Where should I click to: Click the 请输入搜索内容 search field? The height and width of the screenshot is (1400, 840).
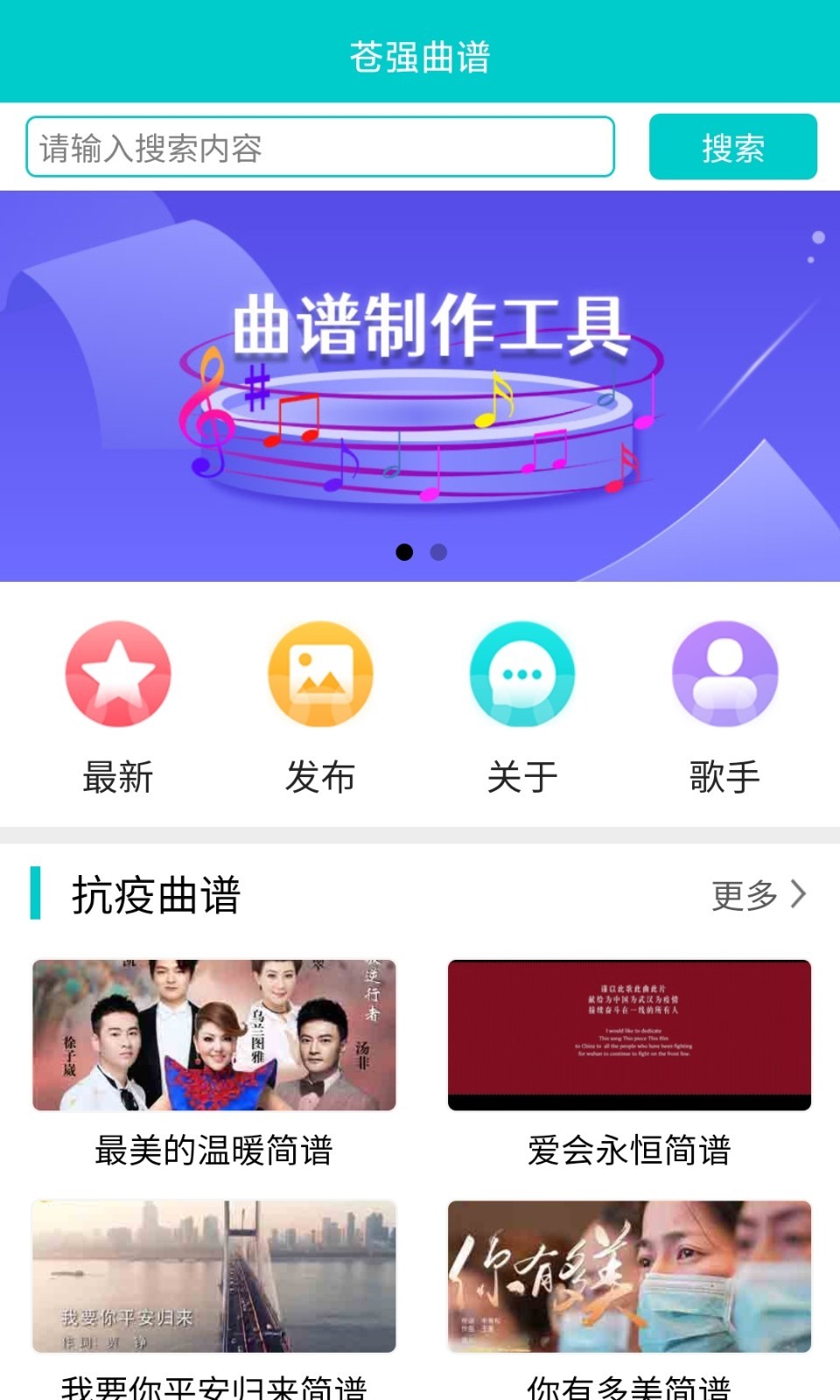tap(319, 147)
